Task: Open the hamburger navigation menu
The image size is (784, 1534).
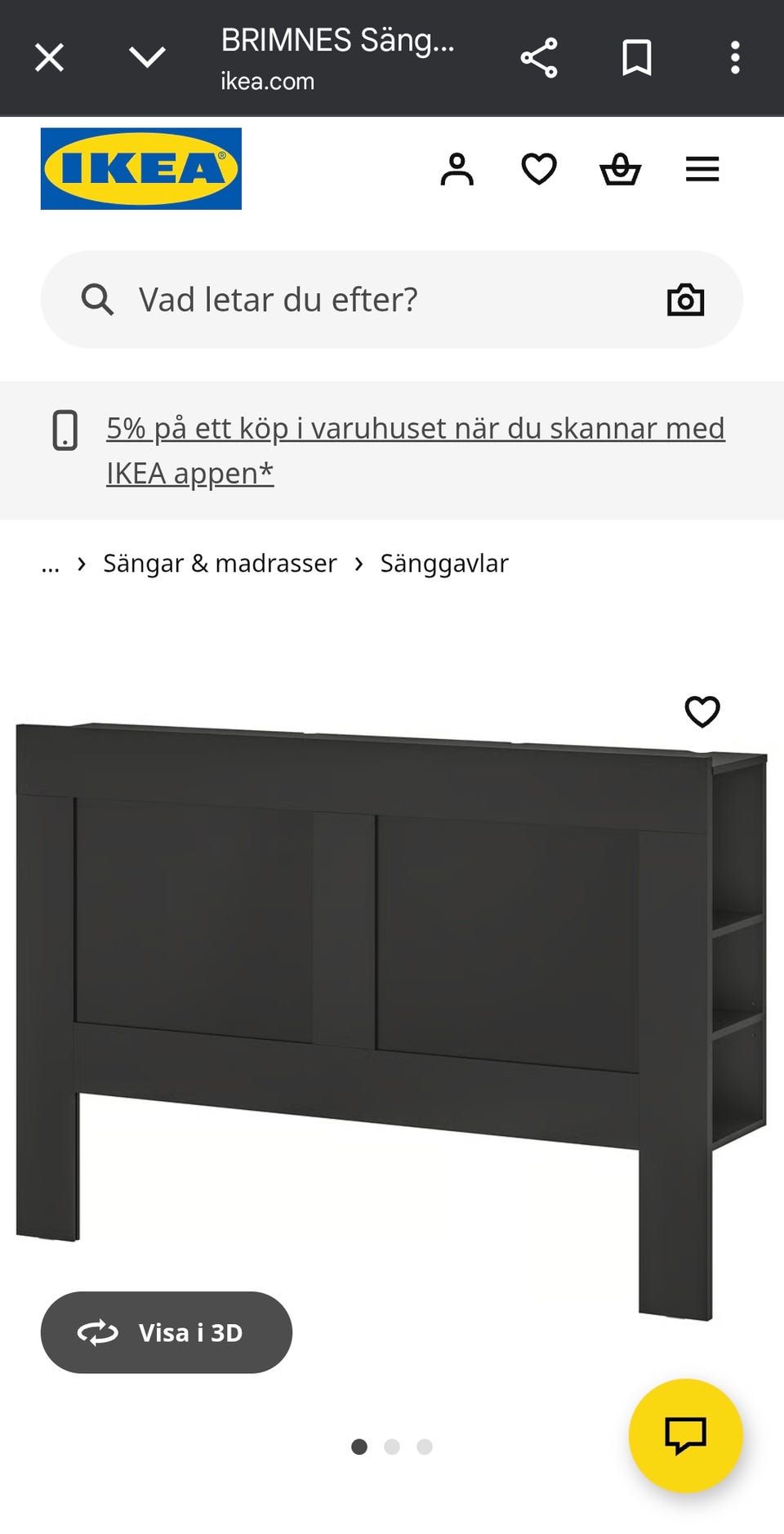Action: tap(702, 169)
